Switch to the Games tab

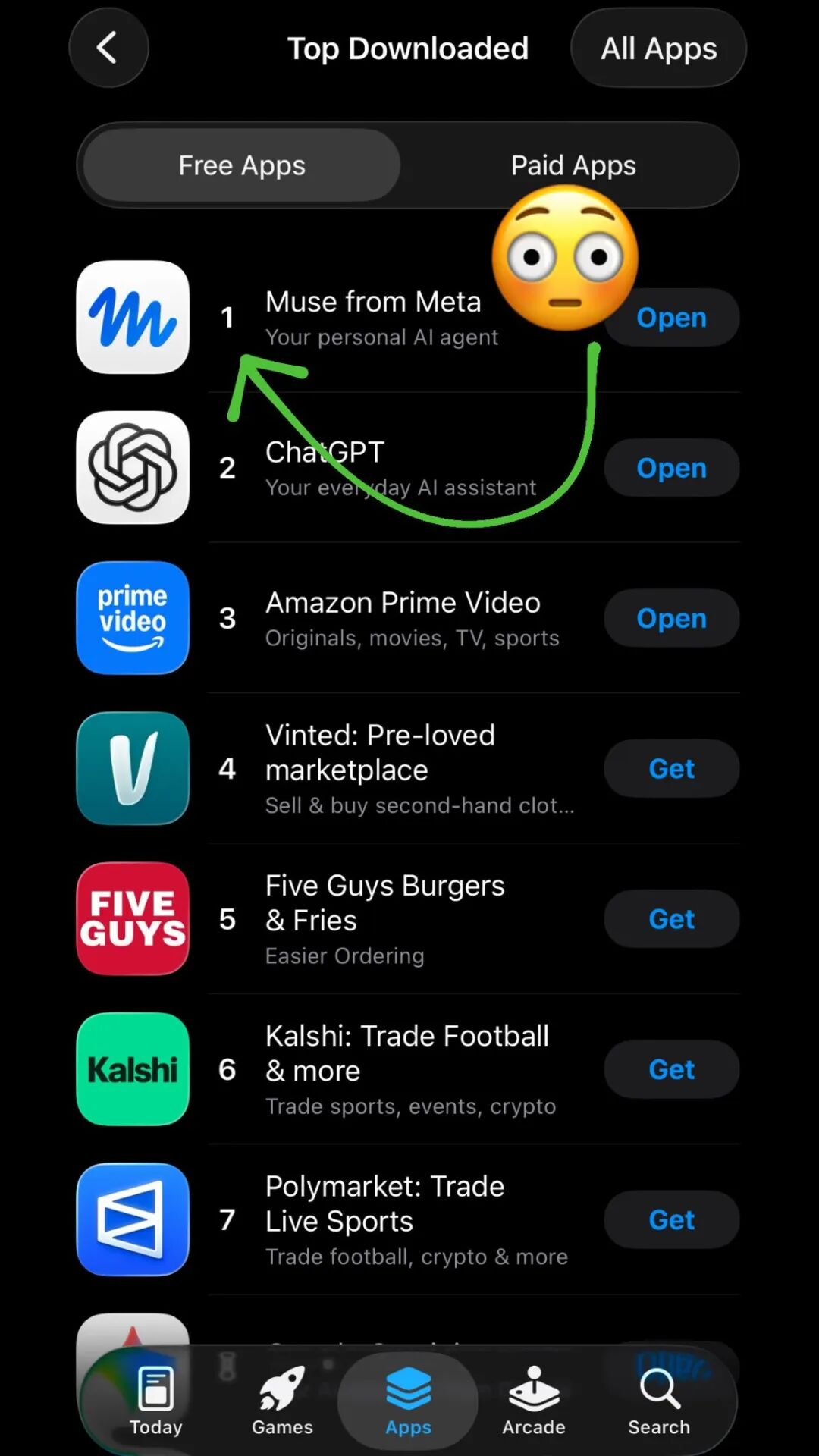282,1400
